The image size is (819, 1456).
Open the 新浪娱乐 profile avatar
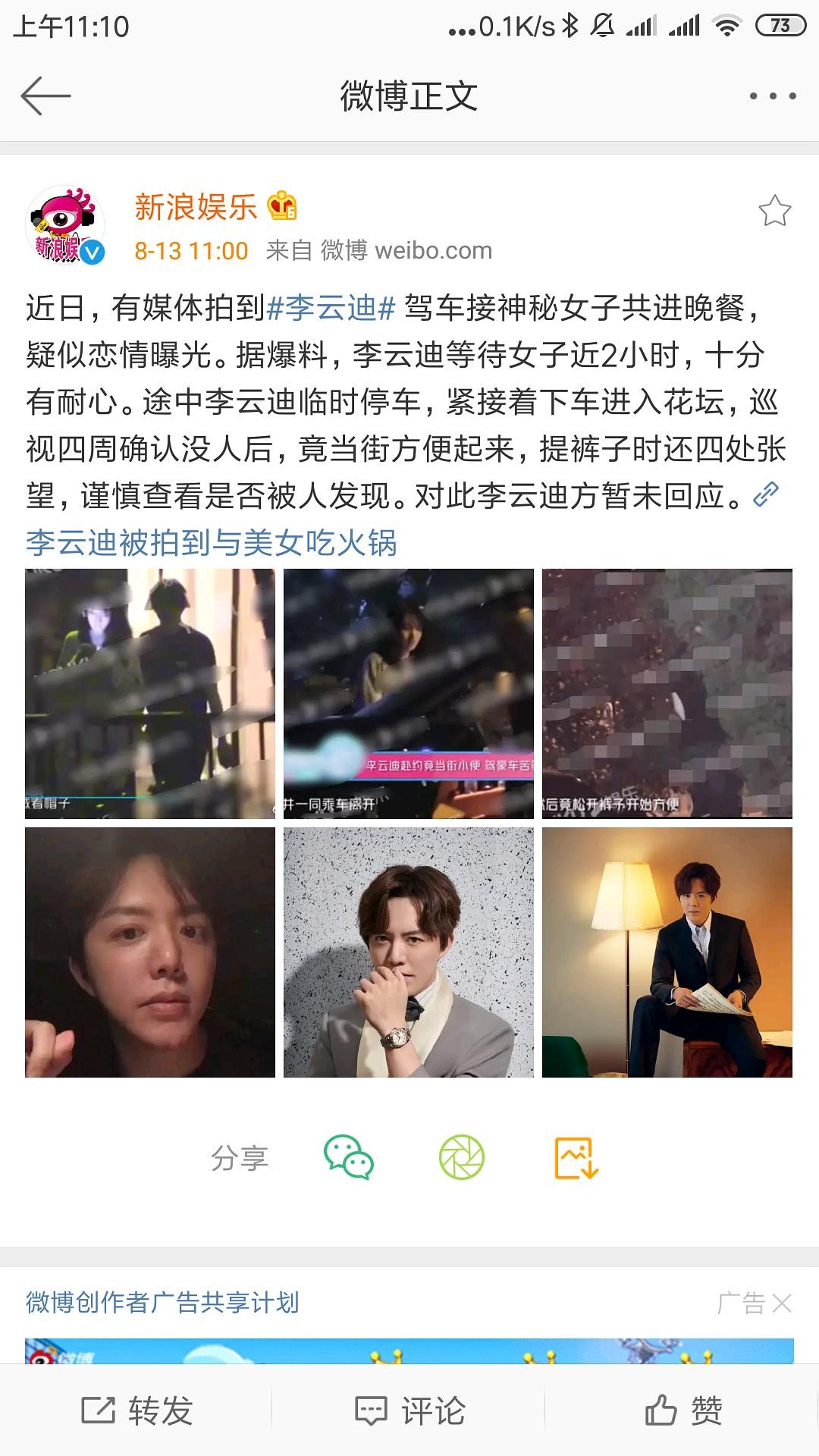click(65, 226)
